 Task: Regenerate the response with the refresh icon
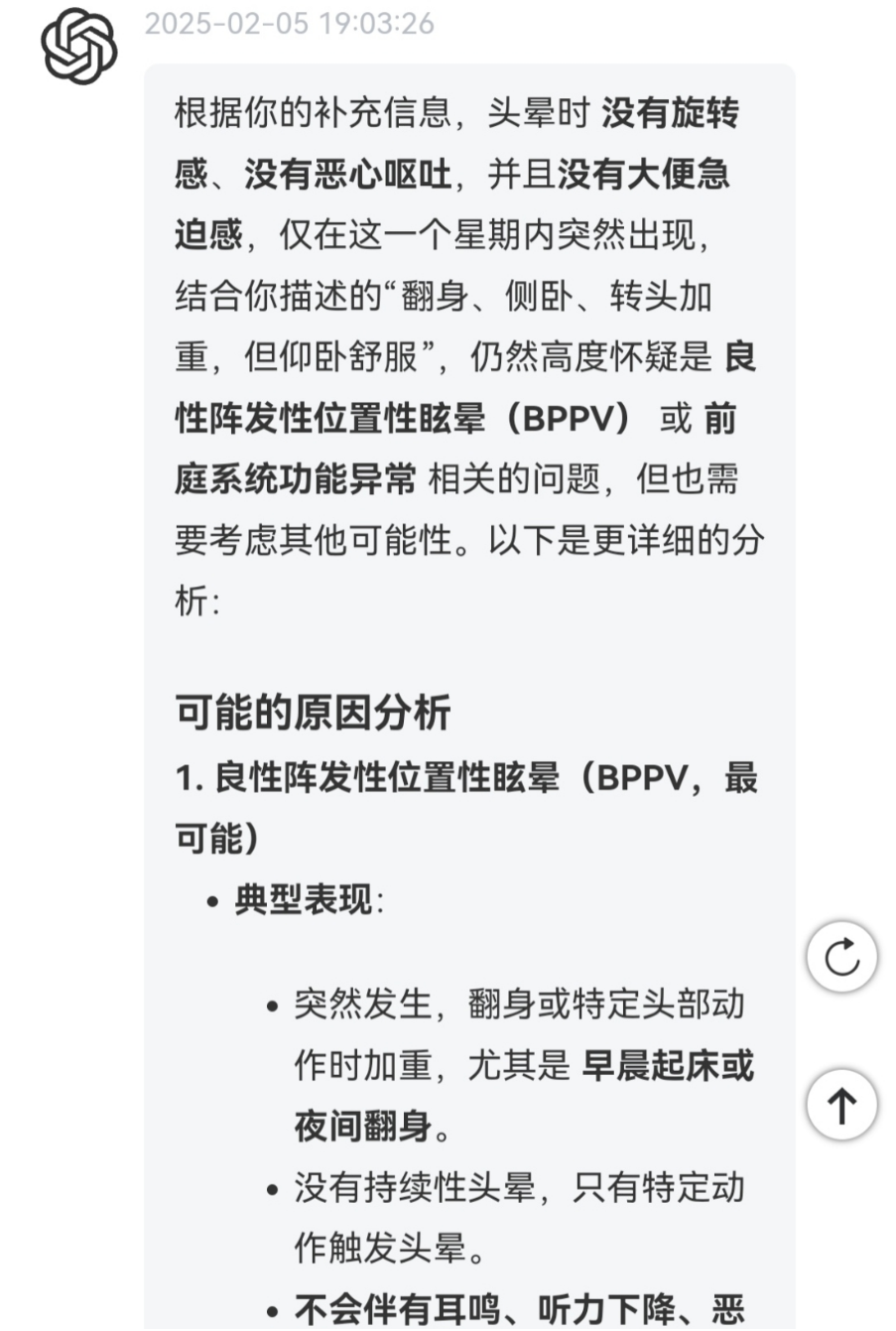pyautogui.click(x=841, y=958)
